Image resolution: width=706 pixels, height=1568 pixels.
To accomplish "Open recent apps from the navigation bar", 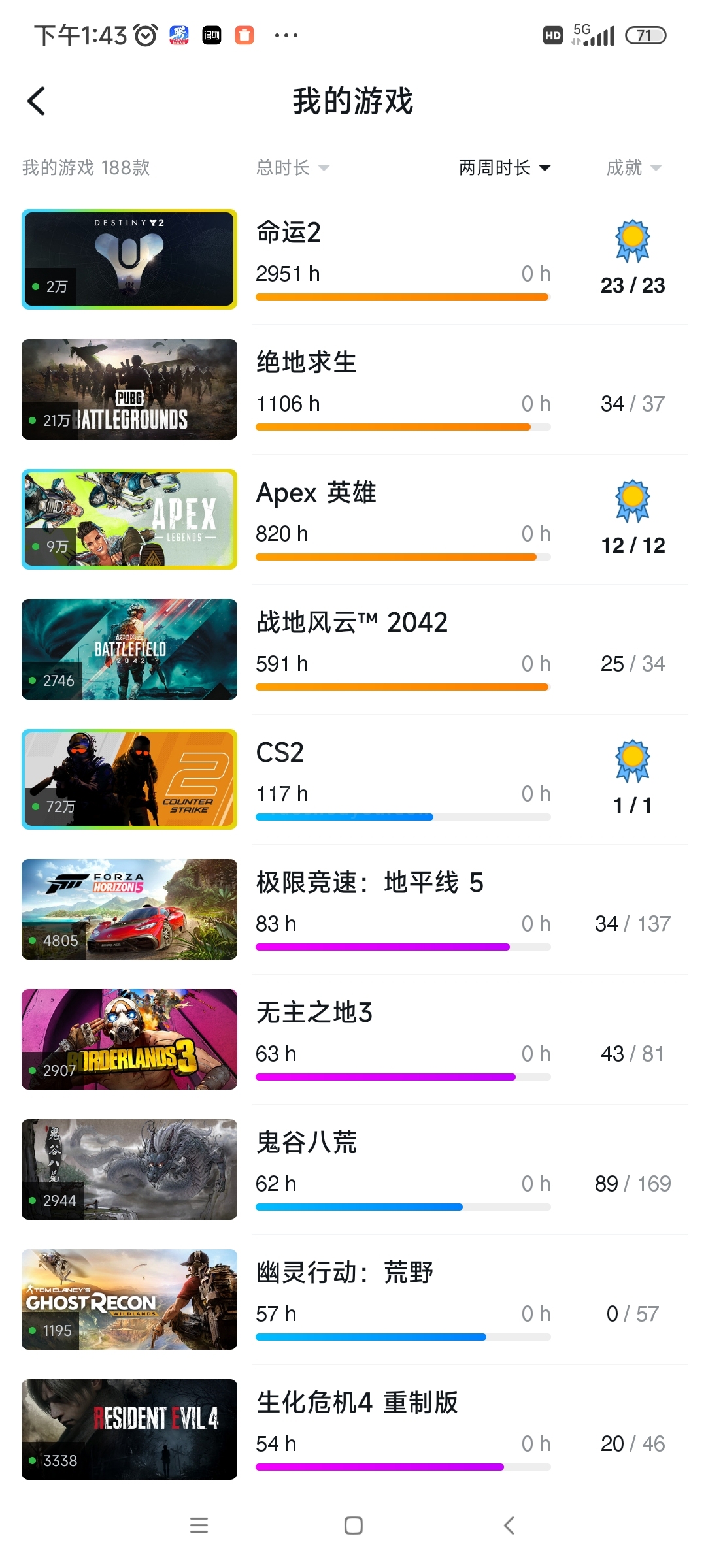I will 199,1526.
